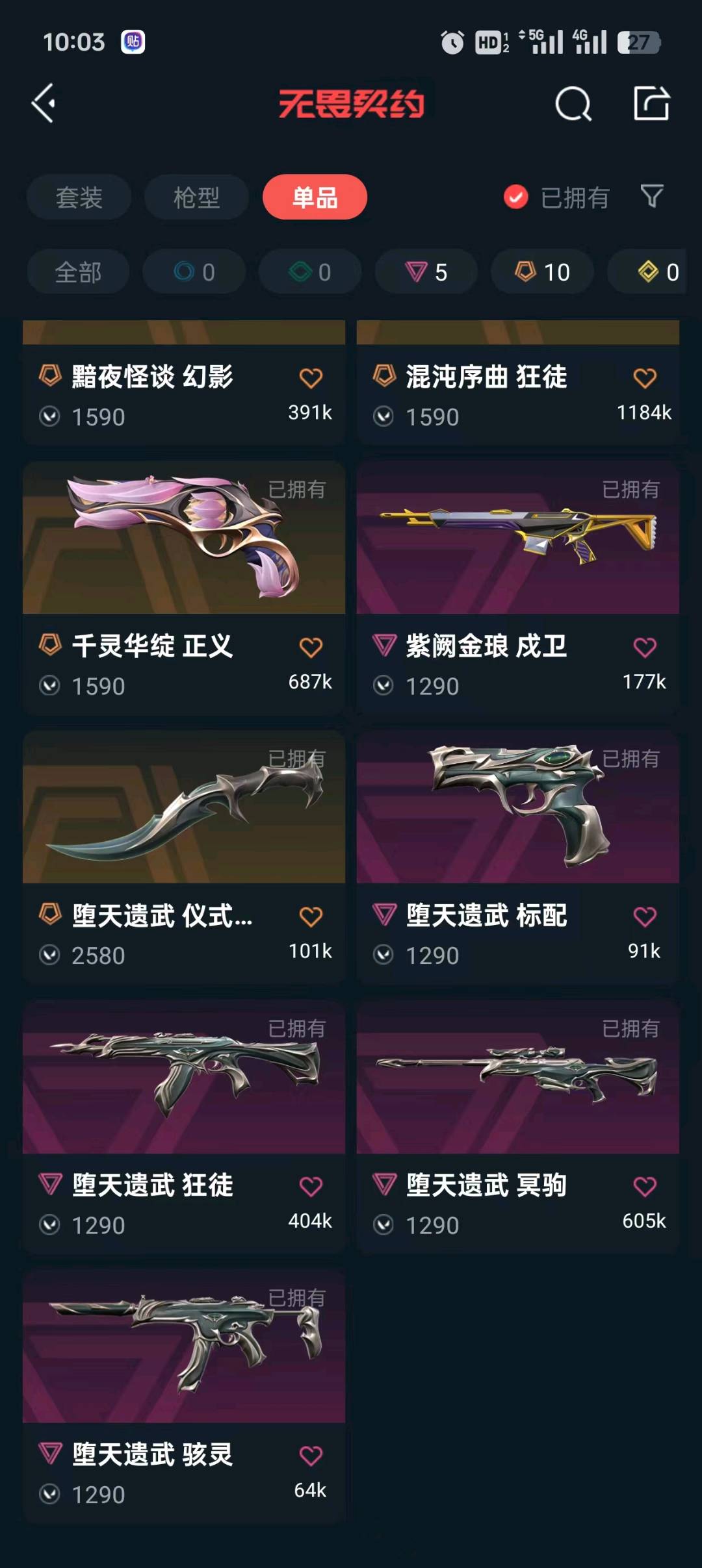Screen dimensions: 702x1568
Task: Like the 黯夜怪谈 幻影 skin
Action: click(x=311, y=378)
